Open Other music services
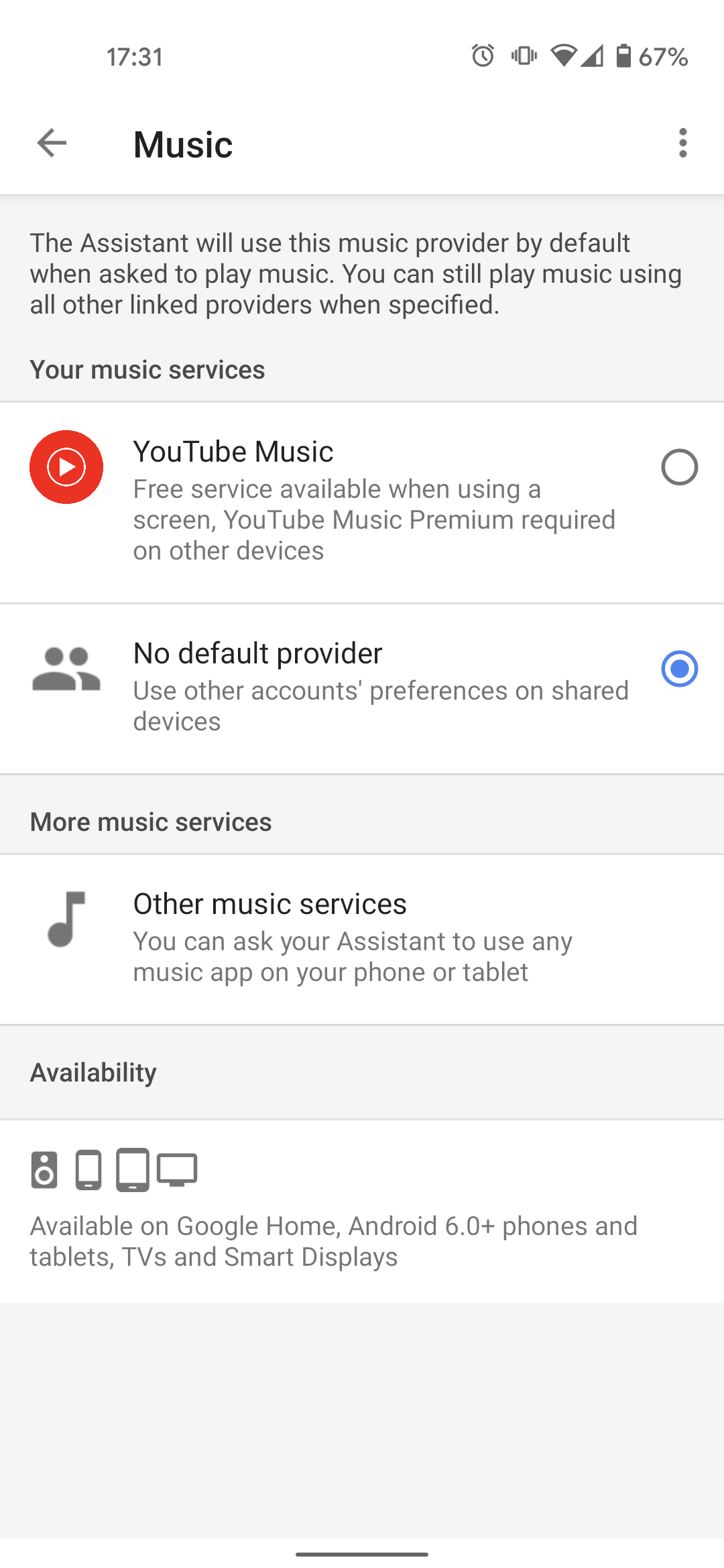724x1568 pixels. pos(362,938)
